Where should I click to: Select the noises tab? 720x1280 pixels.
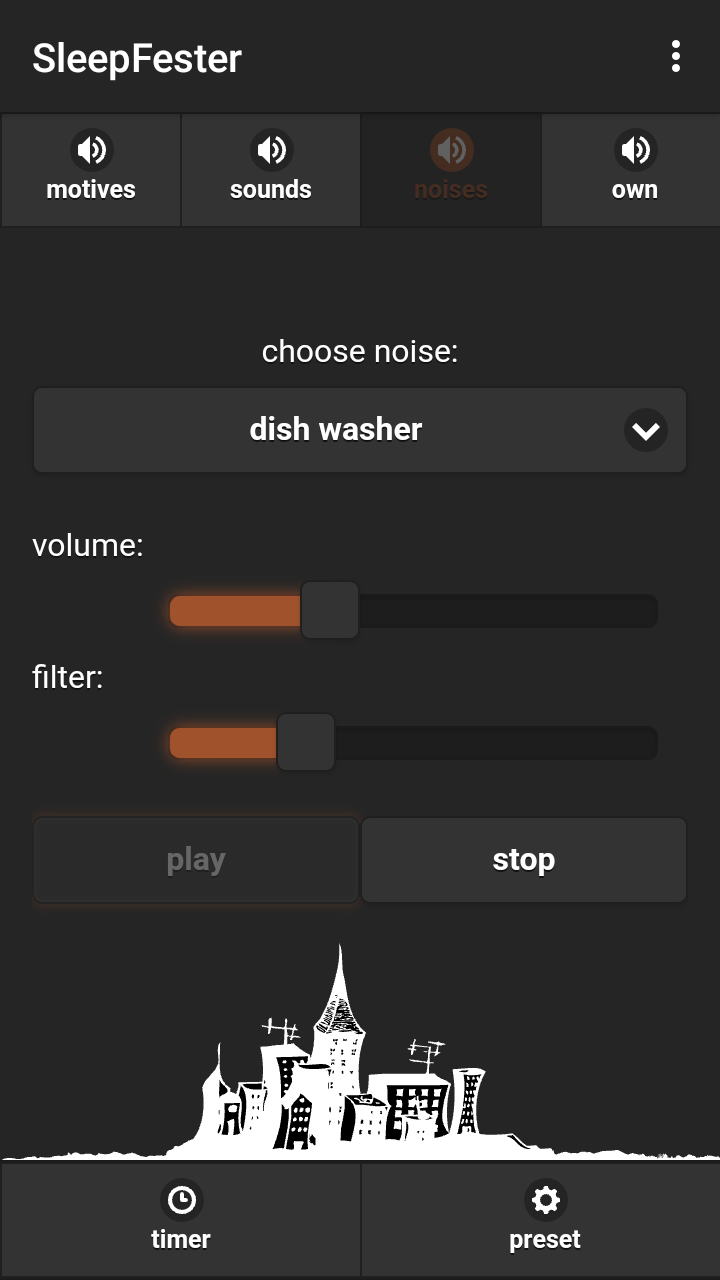tap(451, 170)
